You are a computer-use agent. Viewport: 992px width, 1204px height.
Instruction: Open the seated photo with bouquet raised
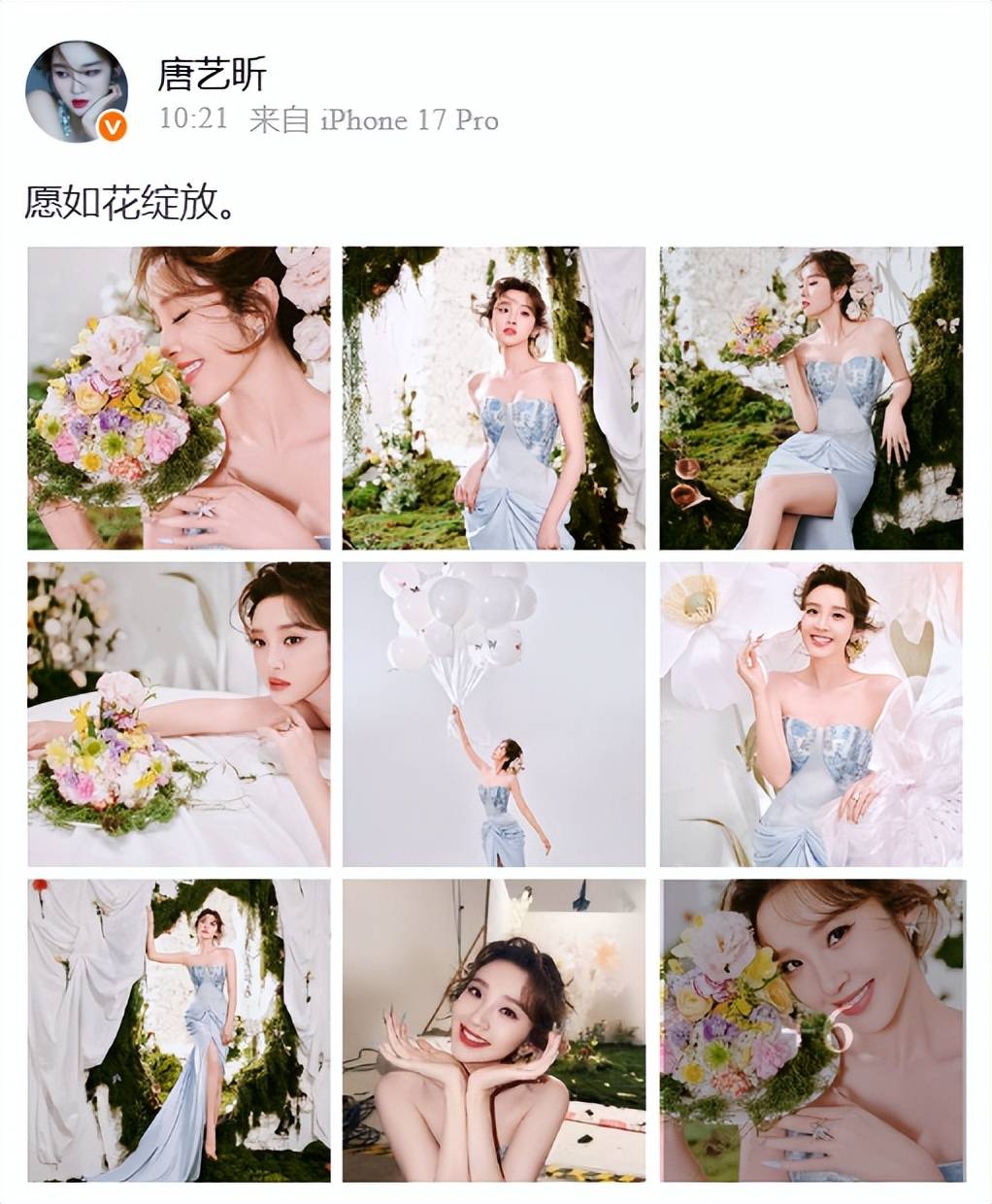click(x=810, y=398)
